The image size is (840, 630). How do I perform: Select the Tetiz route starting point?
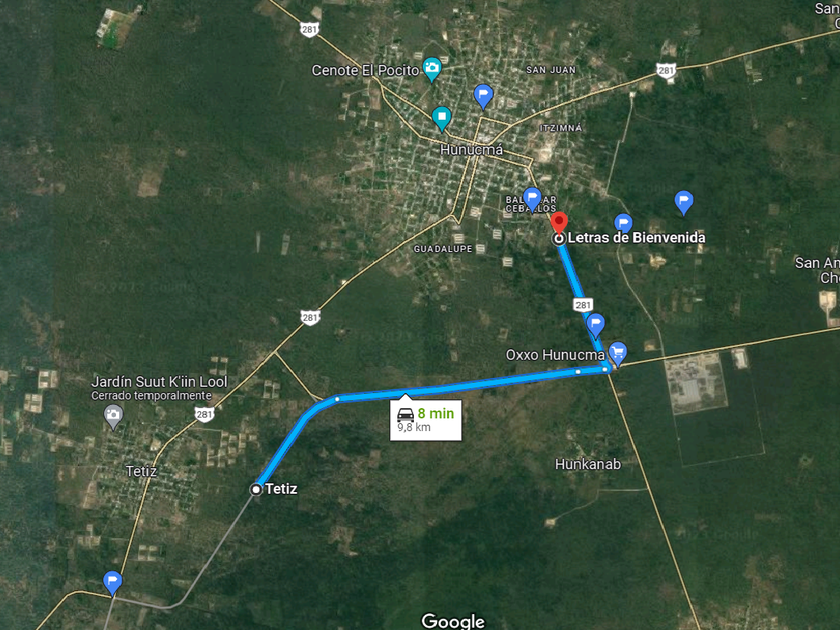tap(257, 489)
